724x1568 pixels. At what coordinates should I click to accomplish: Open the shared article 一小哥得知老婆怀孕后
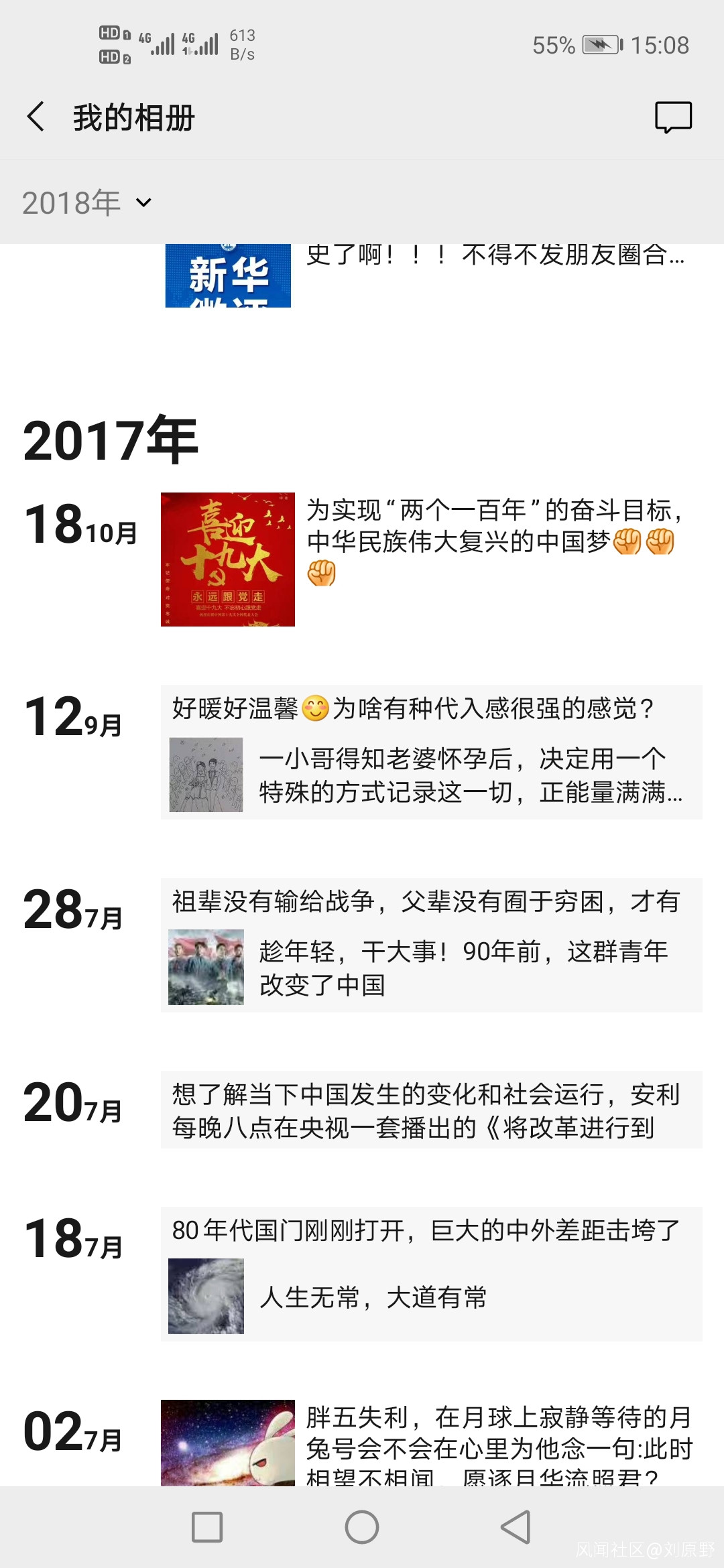click(x=432, y=775)
